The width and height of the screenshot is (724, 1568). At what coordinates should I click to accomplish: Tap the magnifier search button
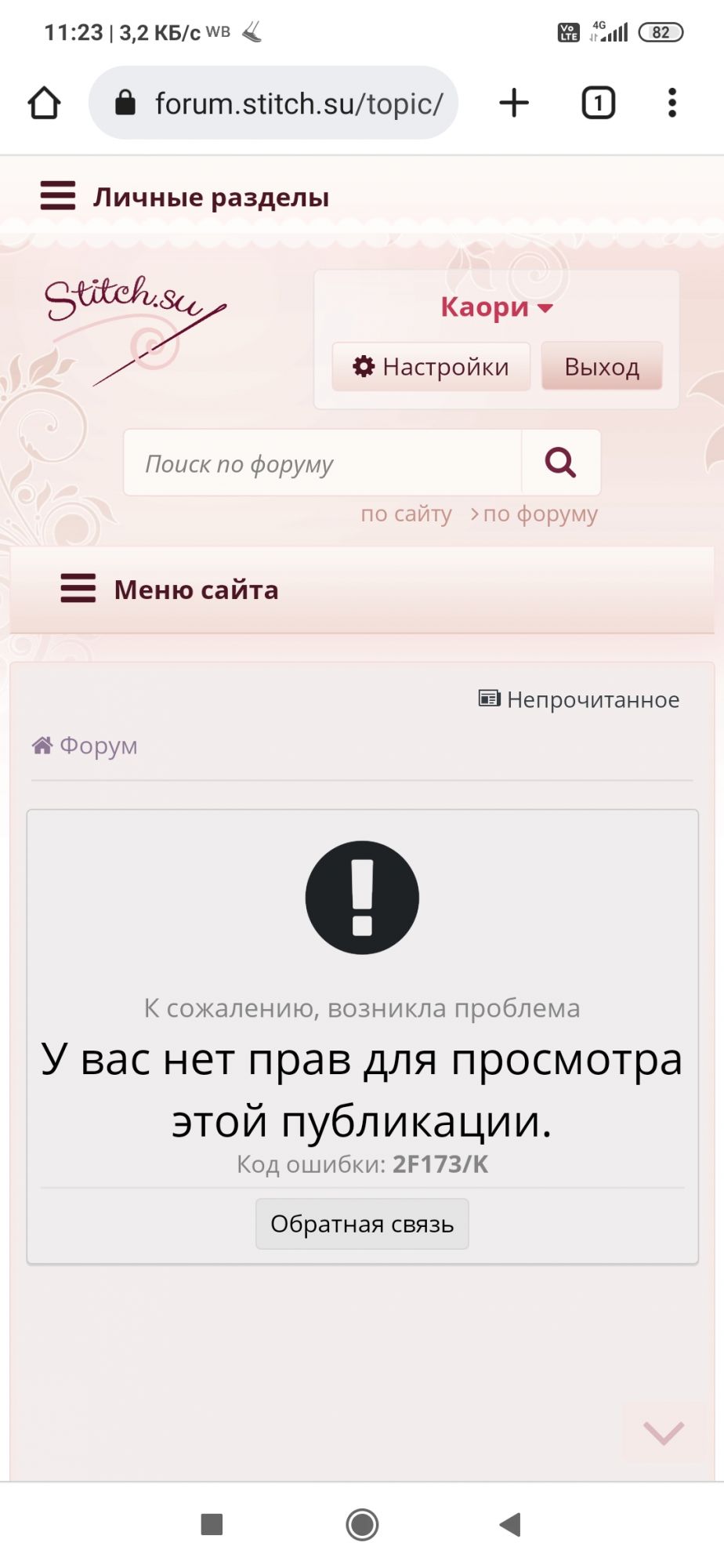[x=561, y=463]
